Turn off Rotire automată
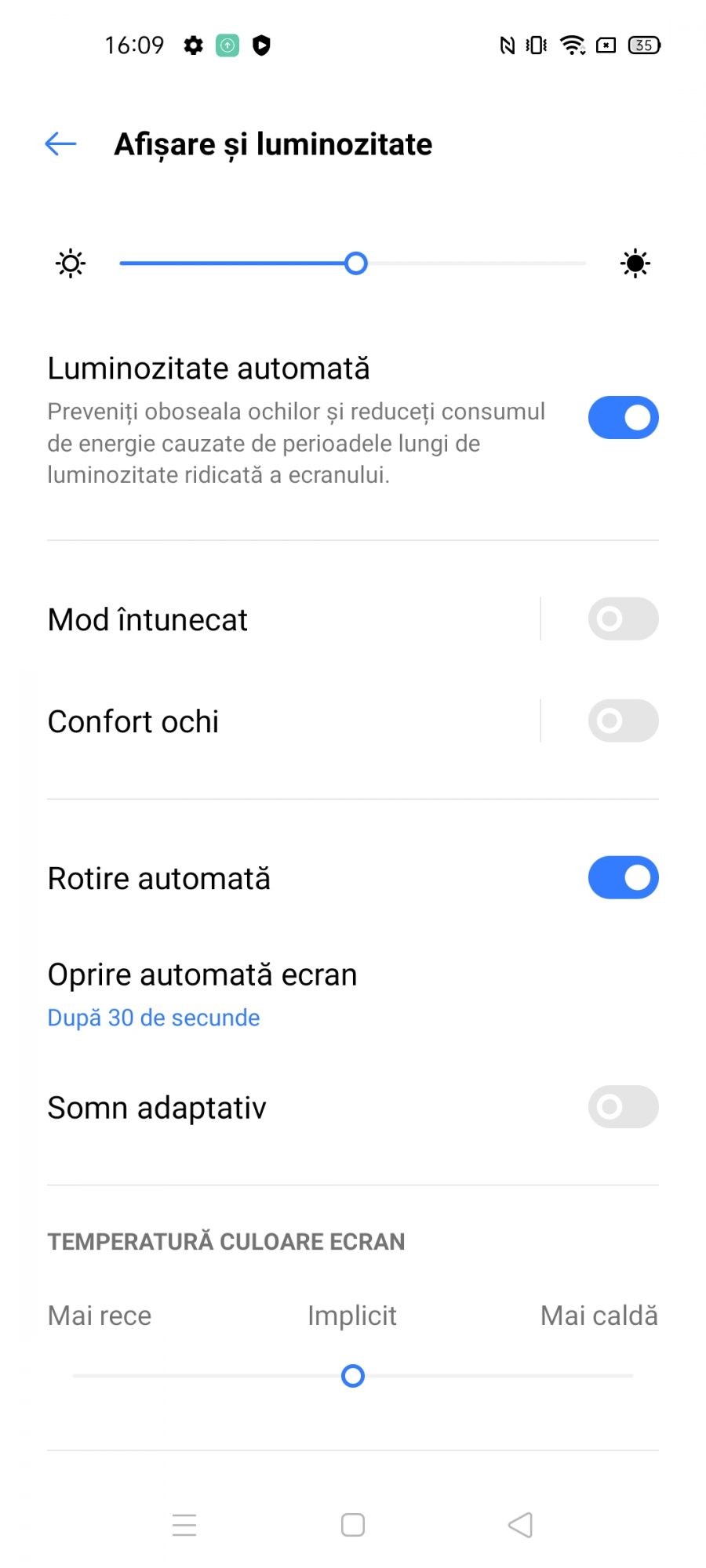Image resolution: width=706 pixels, height=1568 pixels. coord(623,878)
